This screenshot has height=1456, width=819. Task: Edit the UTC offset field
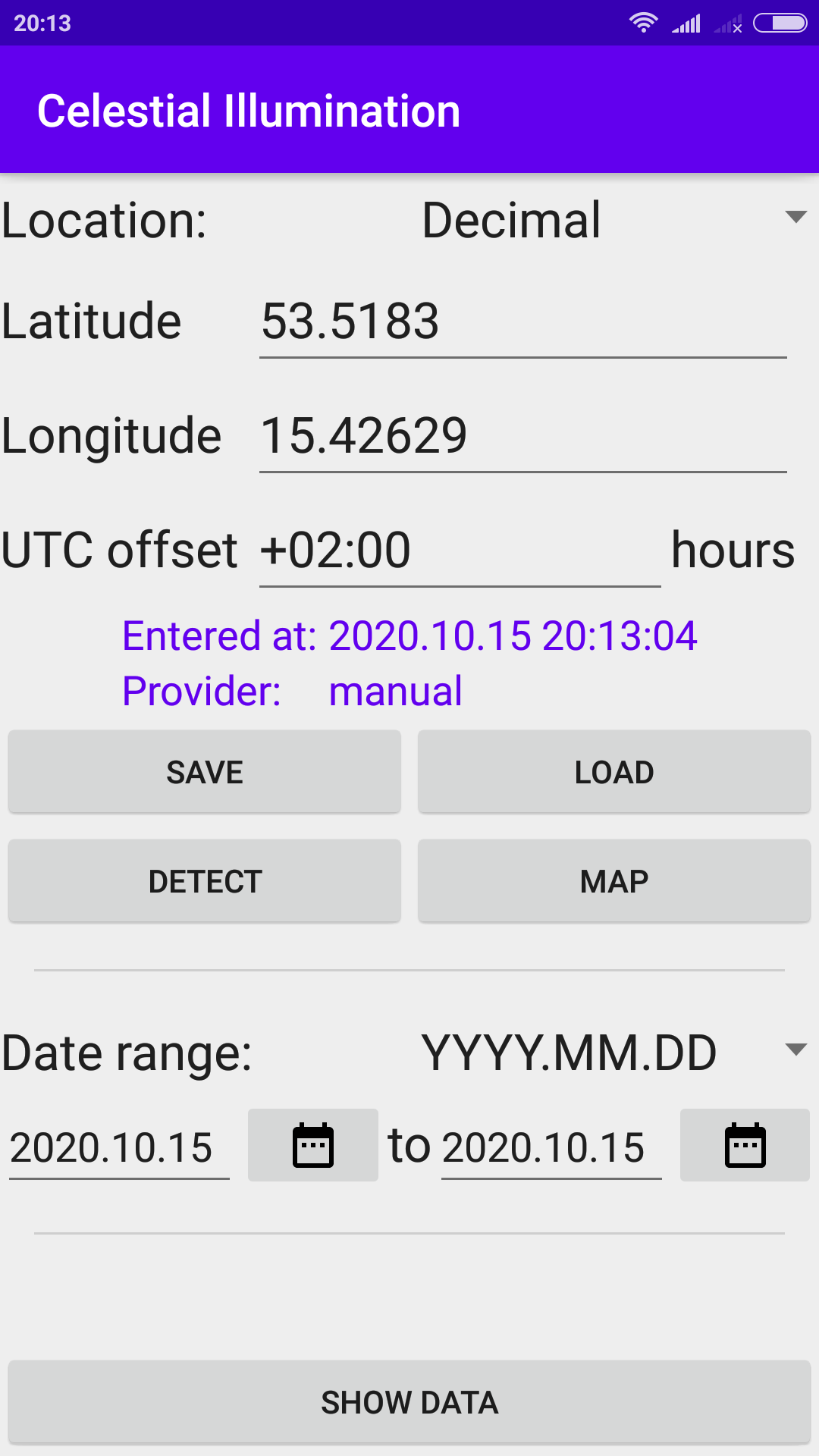tap(460, 551)
